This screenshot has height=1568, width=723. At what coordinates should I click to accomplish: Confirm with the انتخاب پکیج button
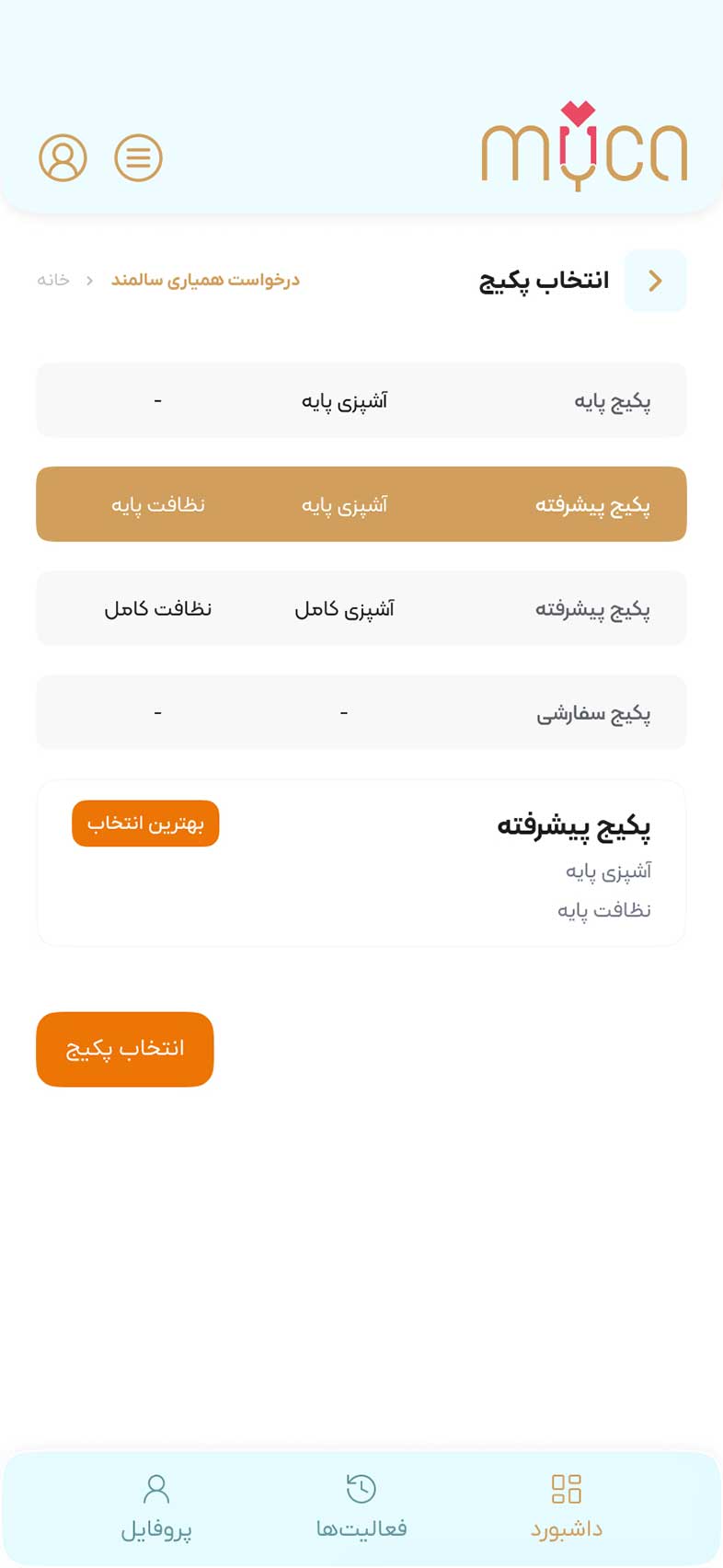click(x=125, y=1049)
